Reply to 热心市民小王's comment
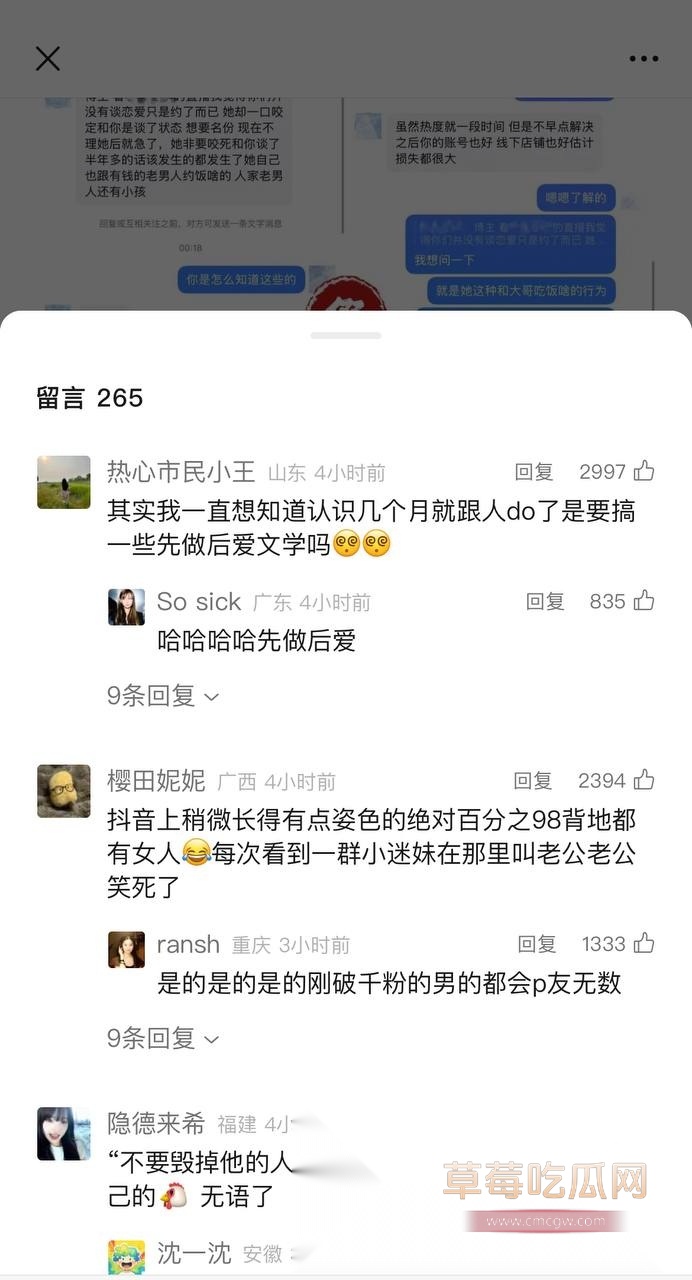692x1280 pixels. click(534, 472)
